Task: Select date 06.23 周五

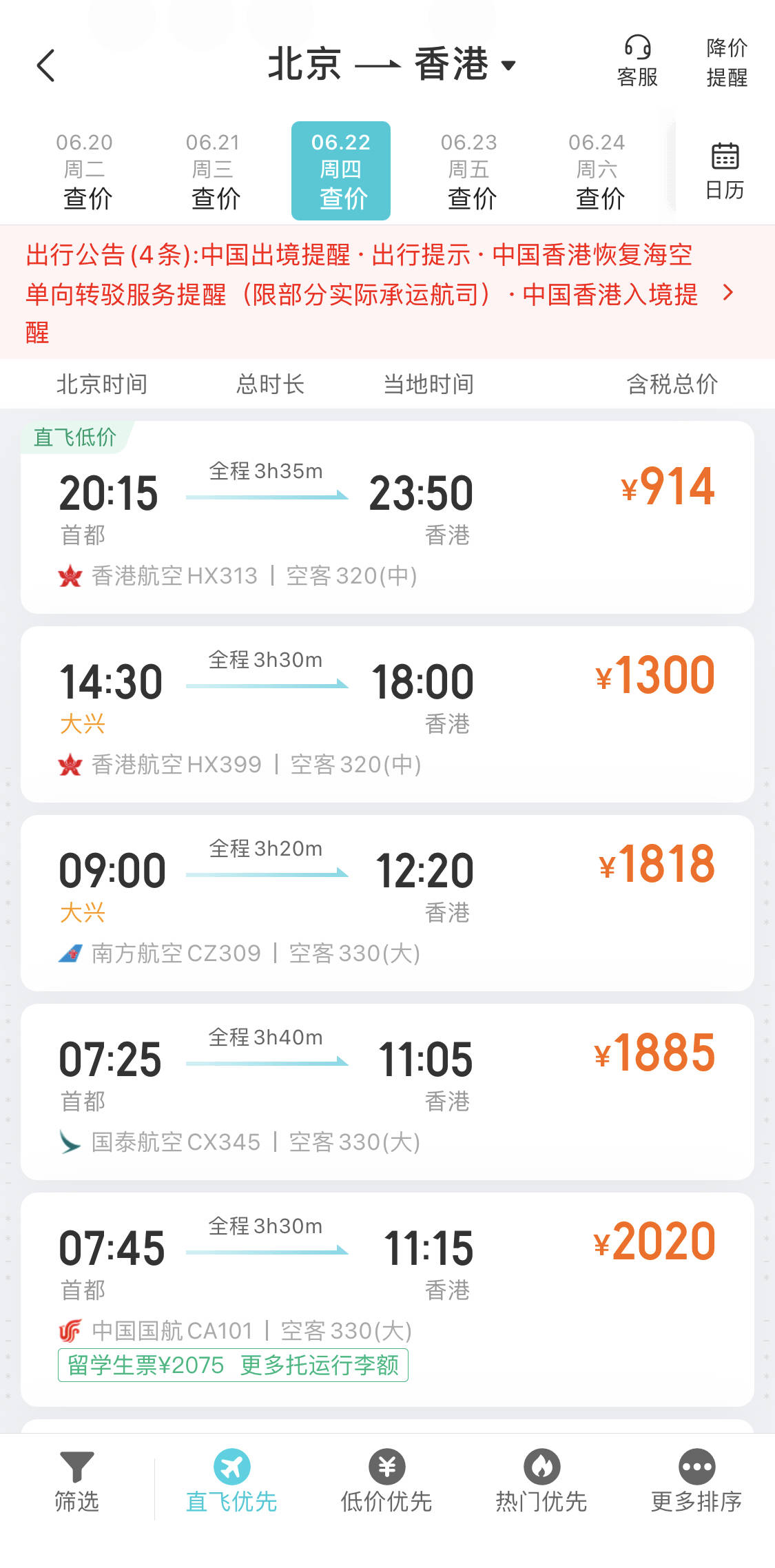Action: pos(469,171)
